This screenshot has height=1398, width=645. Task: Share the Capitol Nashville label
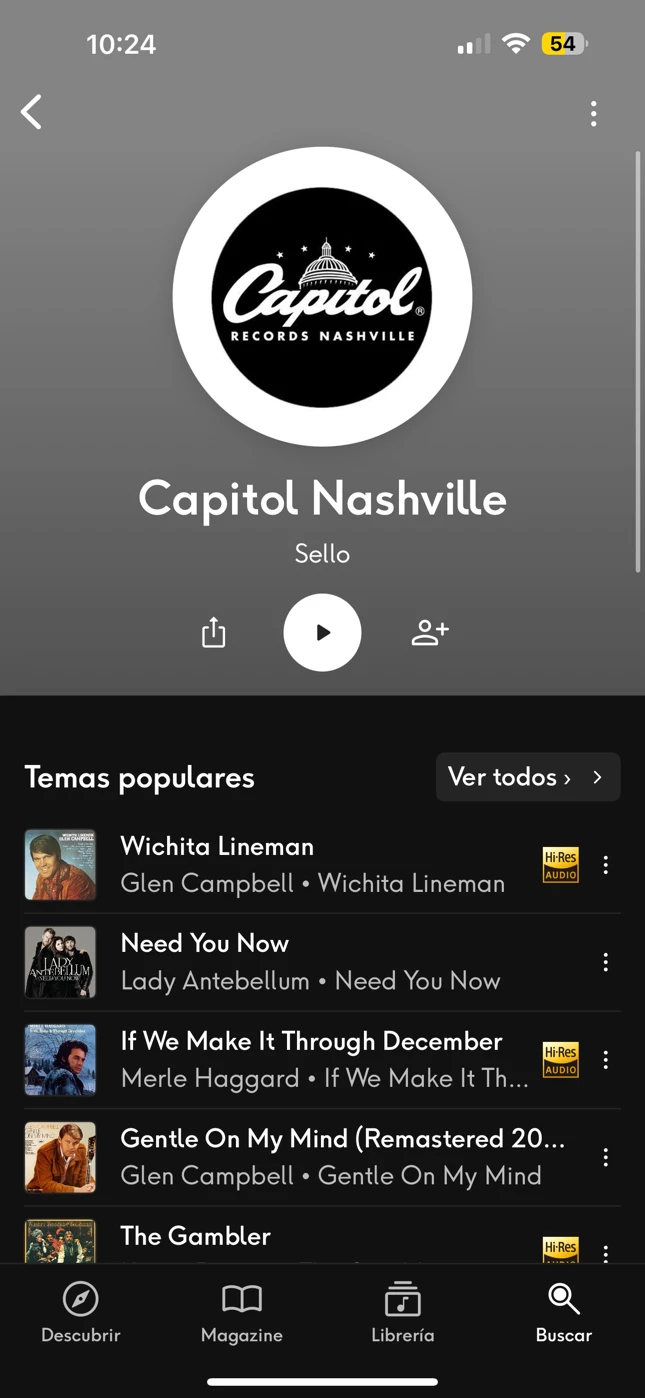(213, 633)
